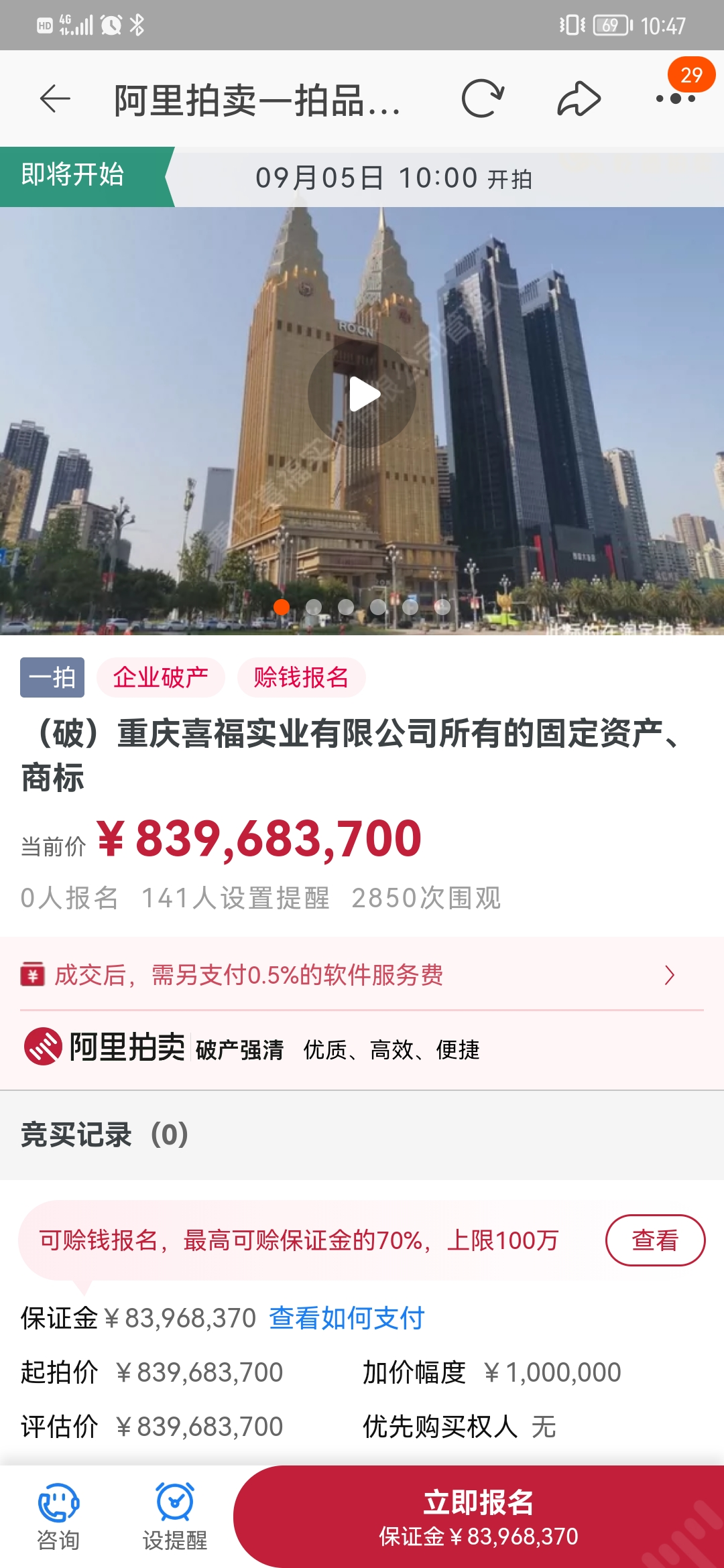Play the building video
Image resolution: width=724 pixels, height=1568 pixels.
(362, 394)
